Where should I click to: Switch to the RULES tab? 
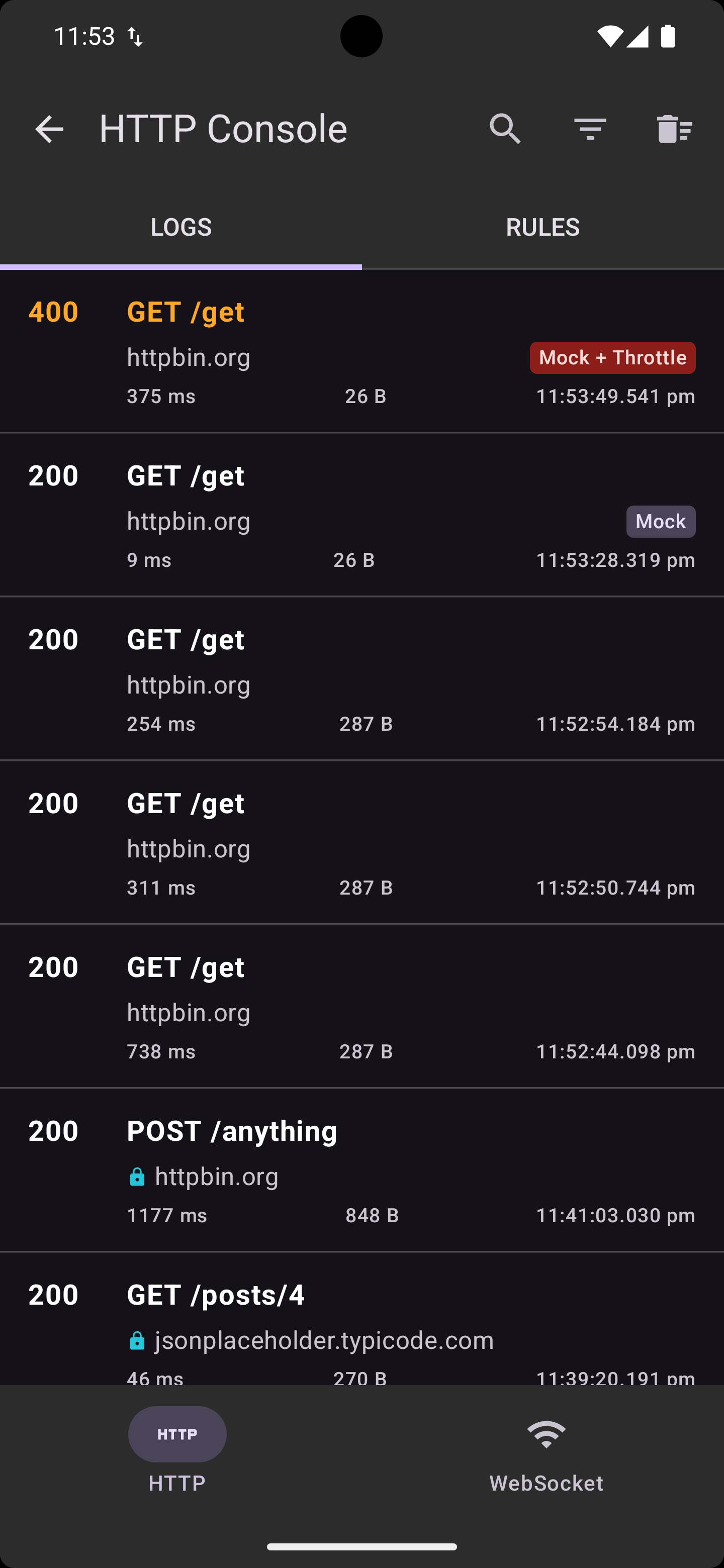[x=542, y=227]
